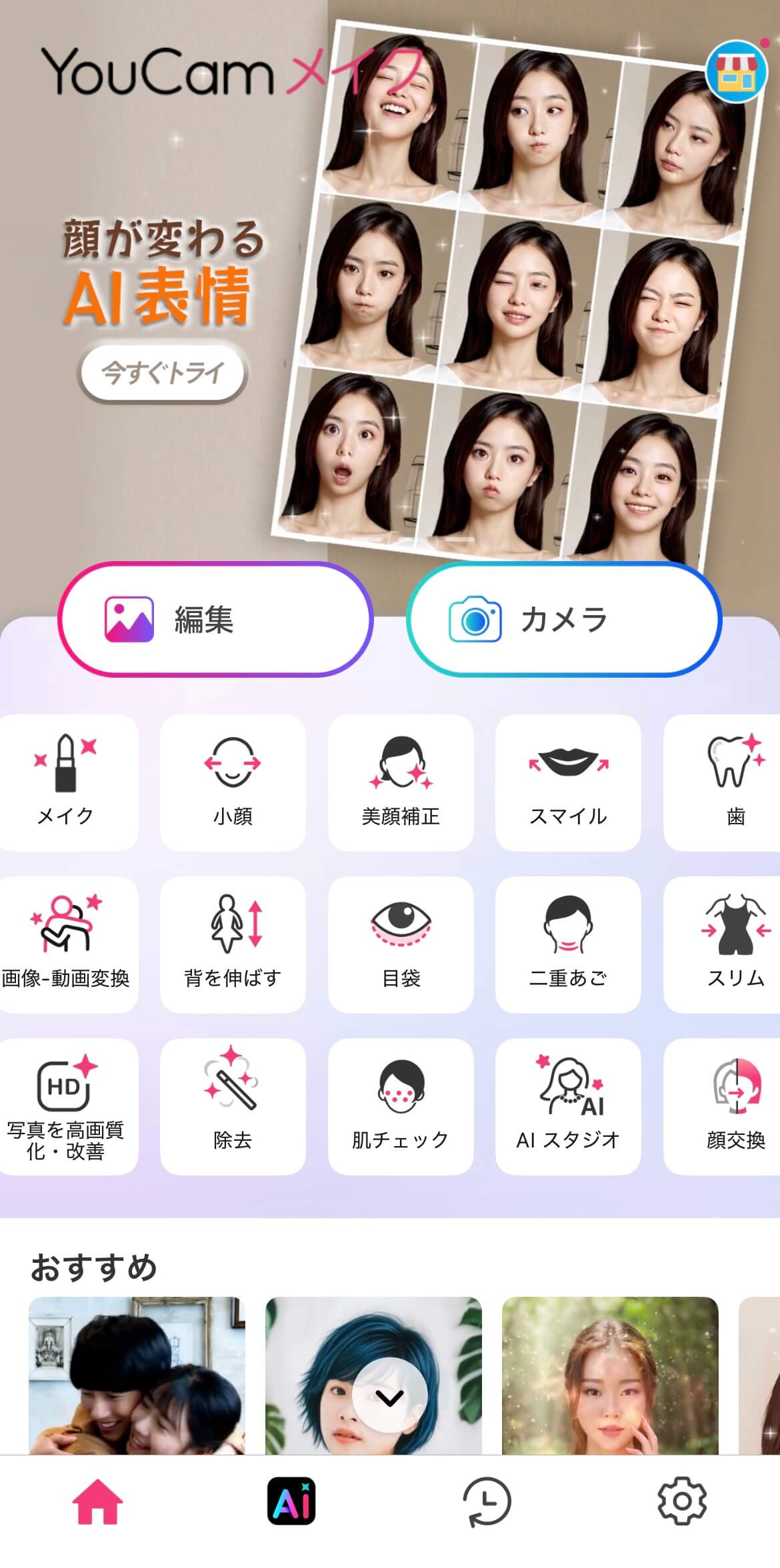Open the 目袋 tool
Screen dimensions: 780x1568
(x=401, y=944)
